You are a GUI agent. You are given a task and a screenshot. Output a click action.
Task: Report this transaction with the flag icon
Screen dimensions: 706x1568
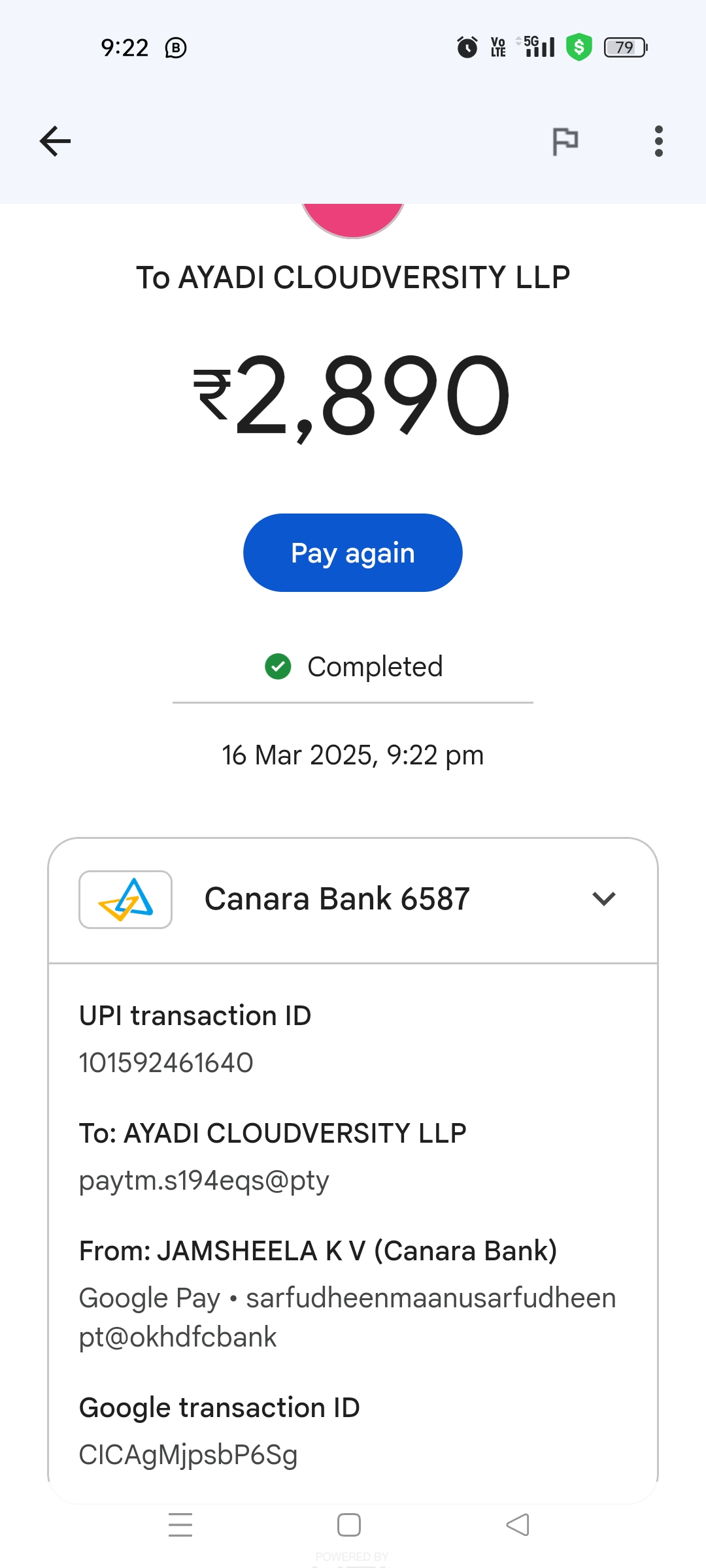point(565,141)
